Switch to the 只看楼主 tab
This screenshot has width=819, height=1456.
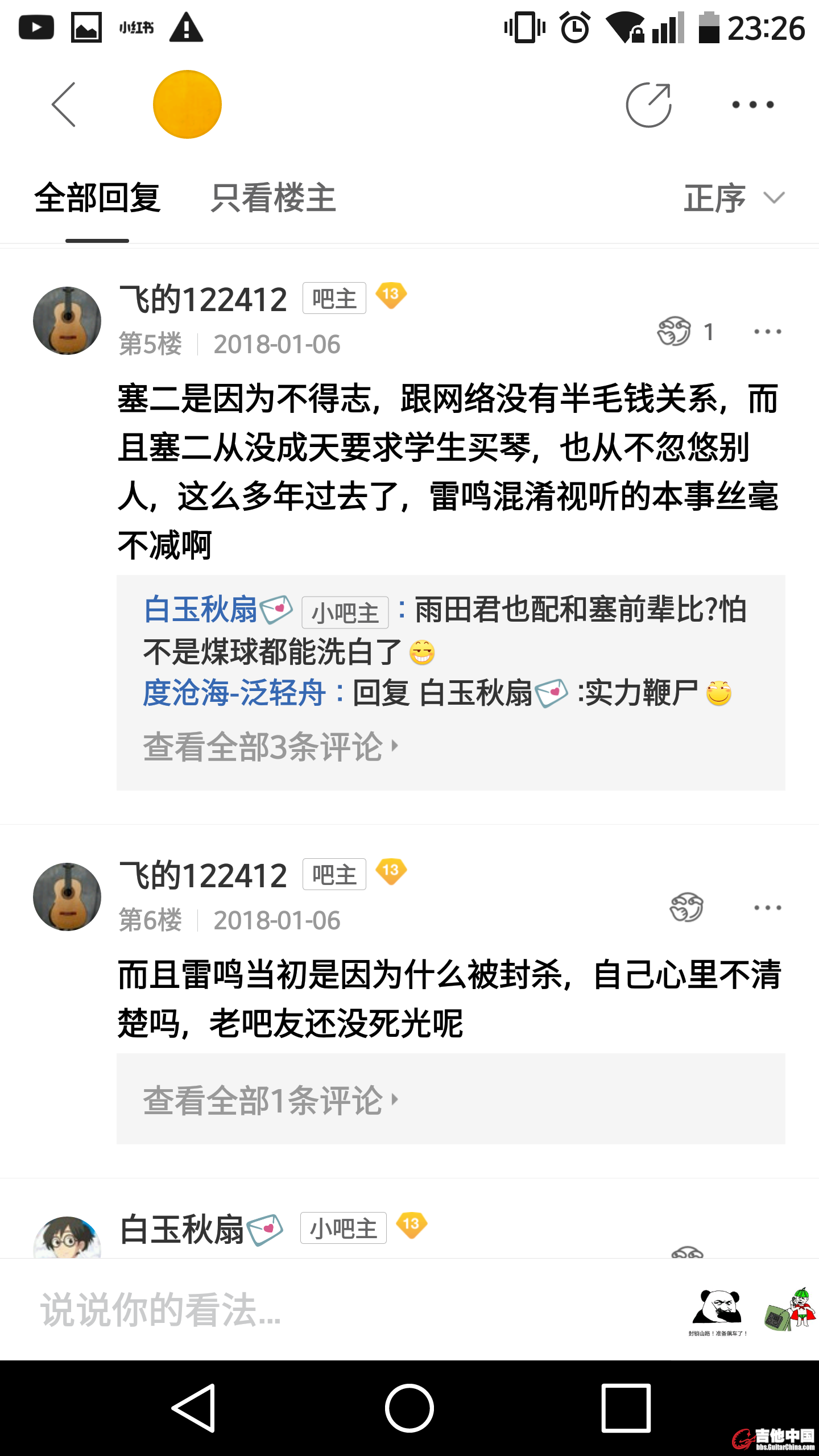tap(273, 198)
